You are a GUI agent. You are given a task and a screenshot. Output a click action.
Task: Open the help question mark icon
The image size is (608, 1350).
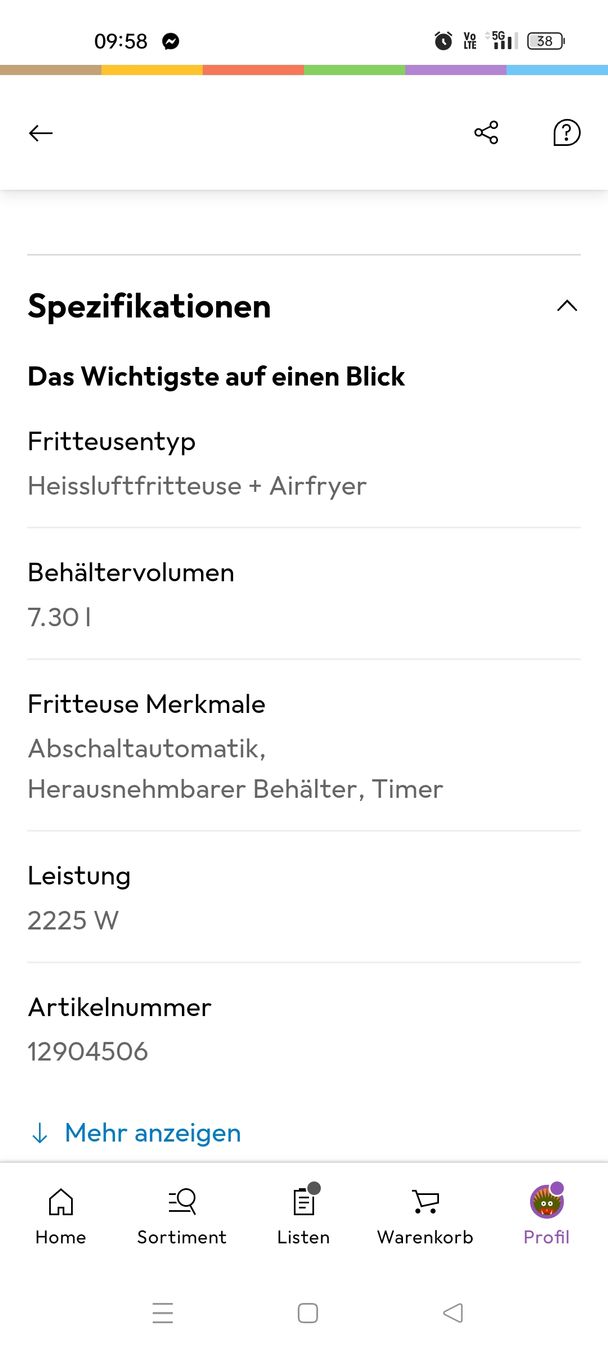[566, 133]
